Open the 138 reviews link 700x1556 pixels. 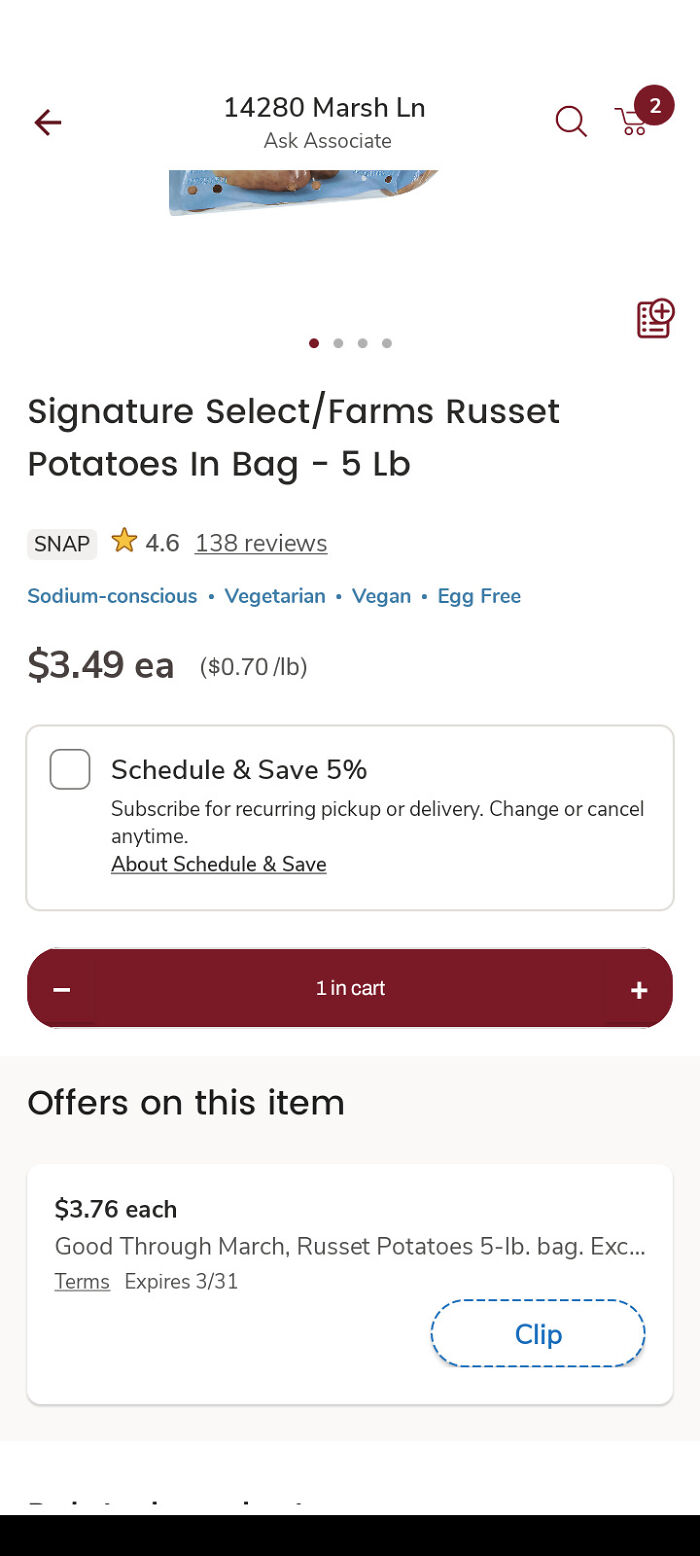[260, 543]
